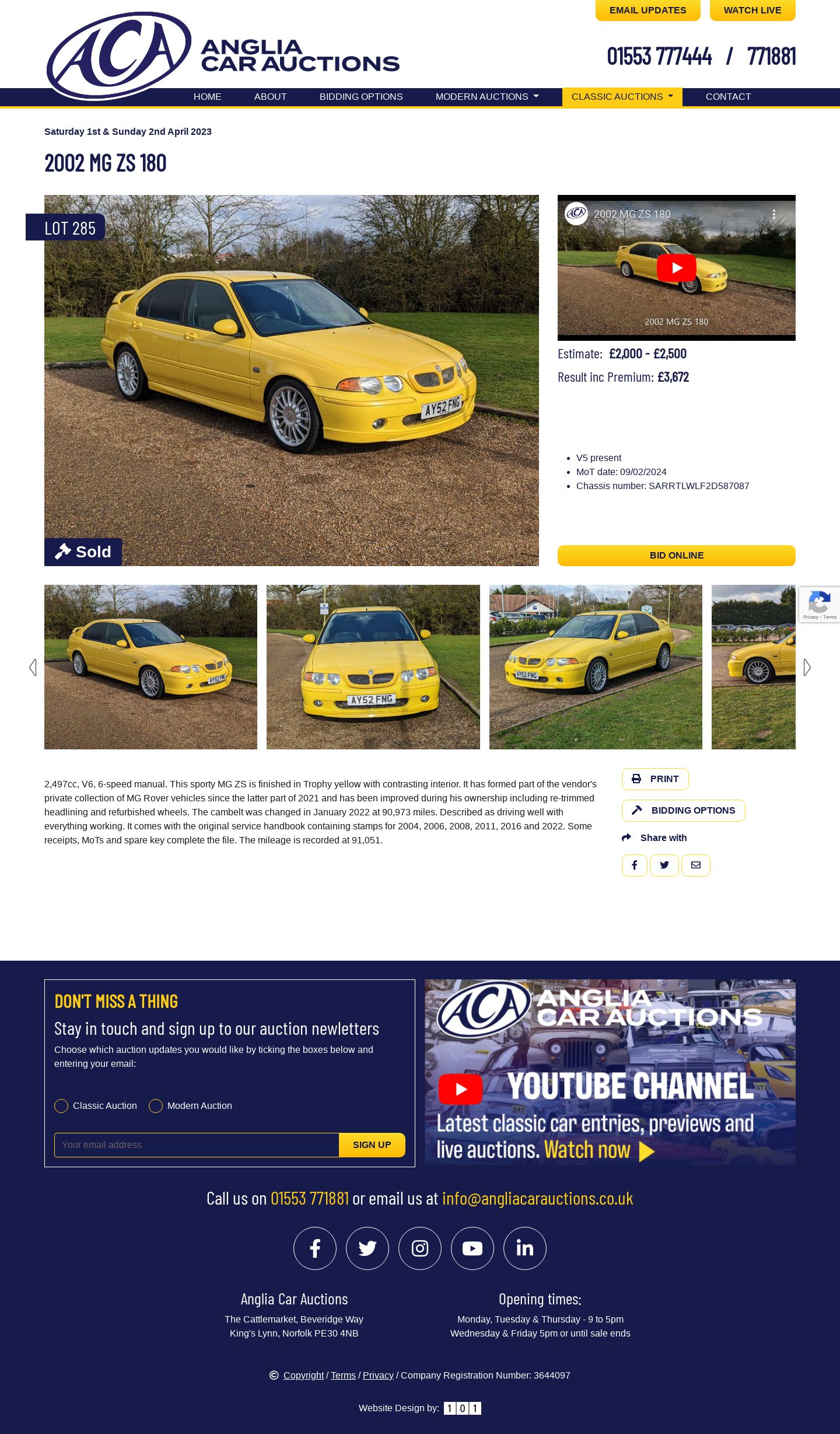840x1434 pixels.
Task: Tap Sign Up for newsletters
Action: click(x=372, y=1145)
